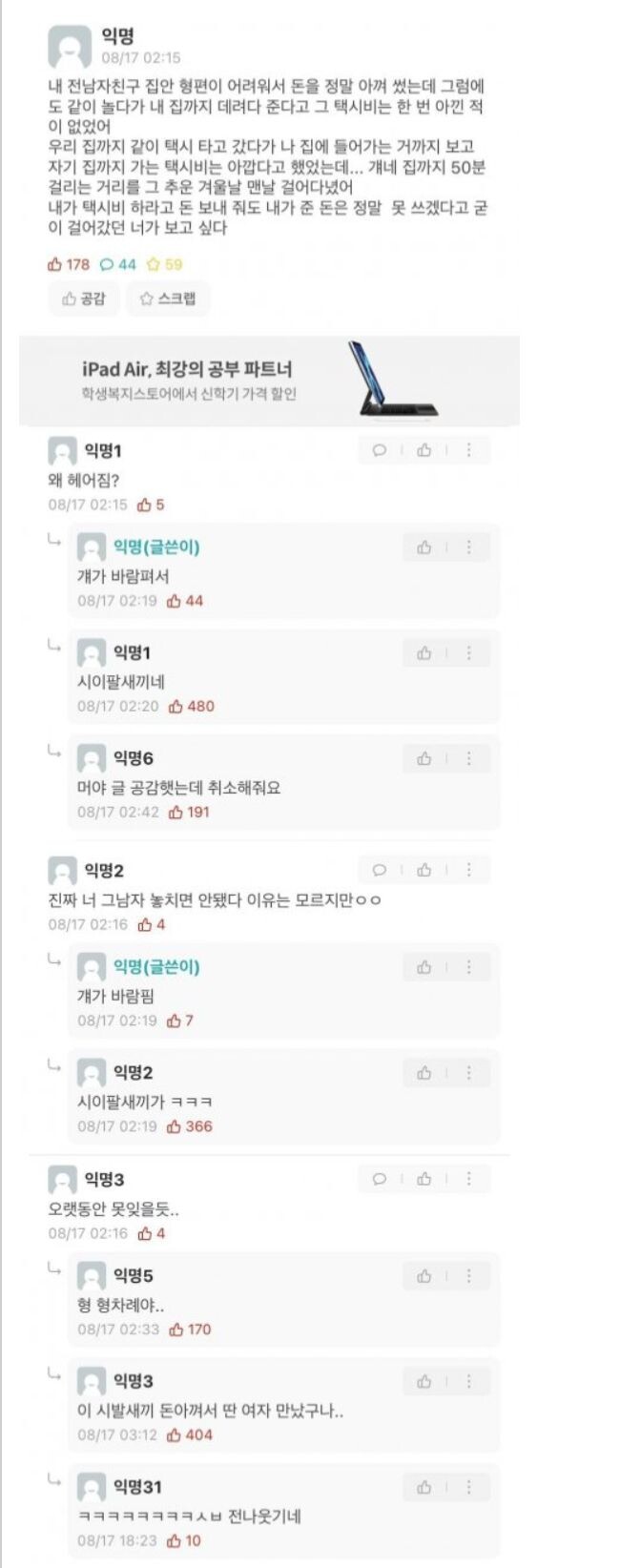The width and height of the screenshot is (620, 1568).
Task: Like 익명2's comment '진짜 너 그남자 놓치면 안됐다 이유는 모르지만'
Action: click(x=424, y=870)
